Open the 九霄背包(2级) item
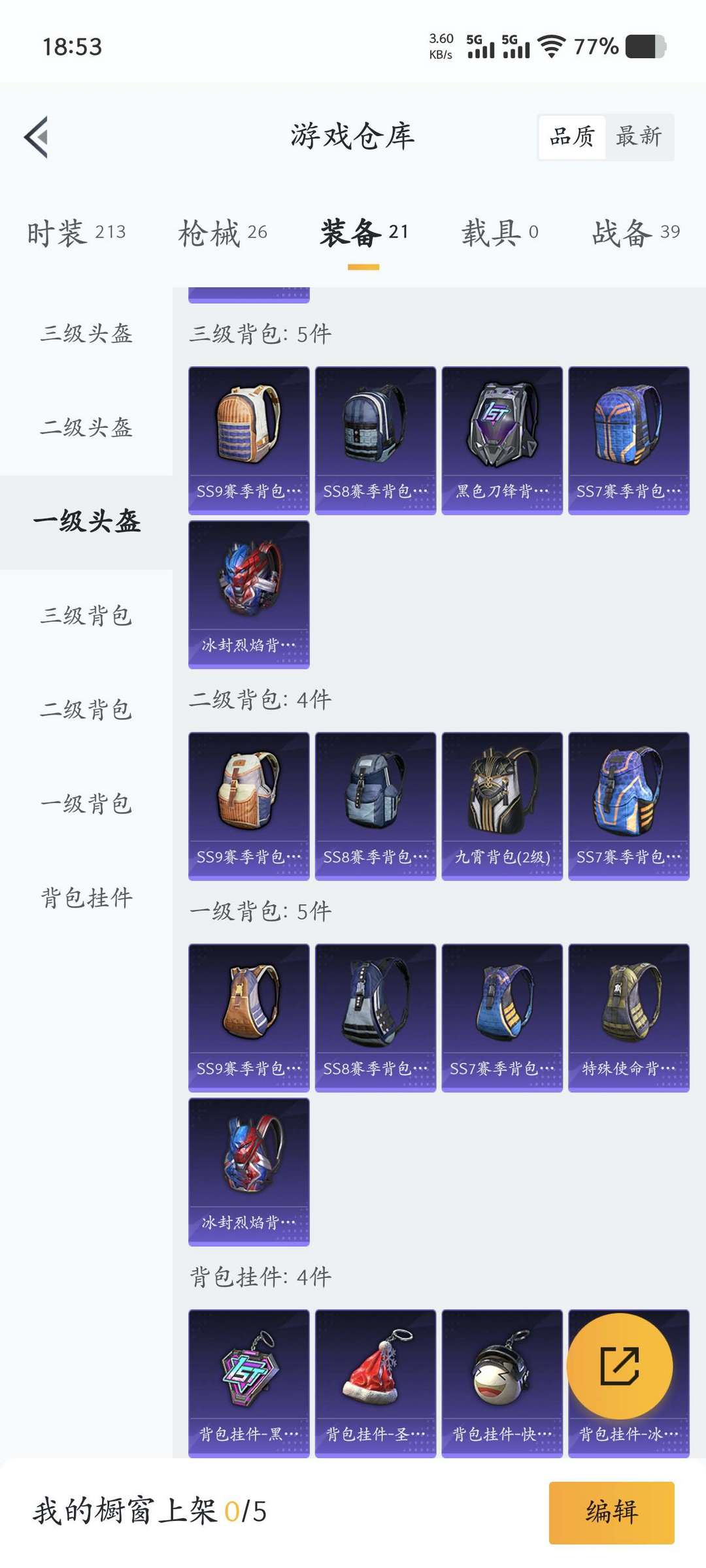Viewport: 706px width, 1568px height. pyautogui.click(x=502, y=806)
